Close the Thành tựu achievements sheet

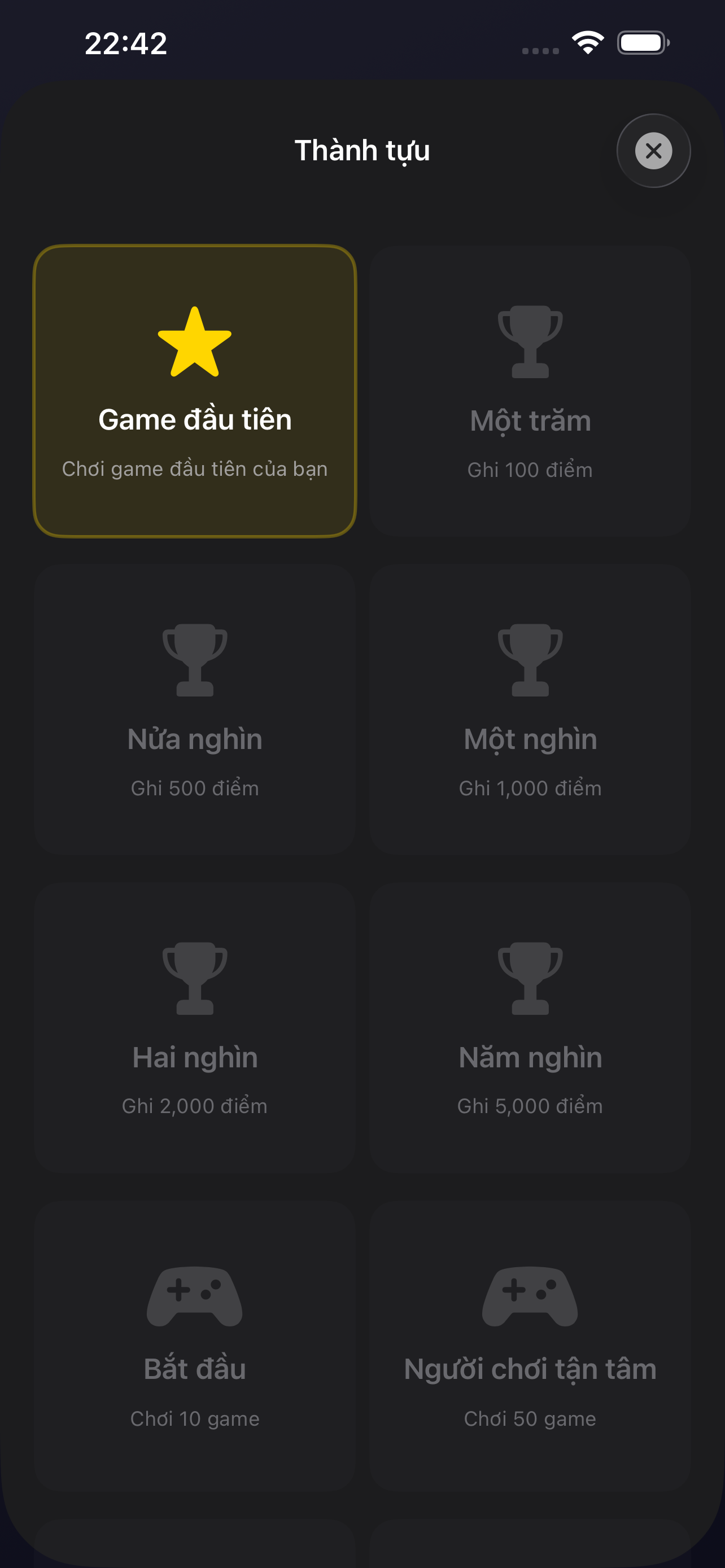point(653,151)
